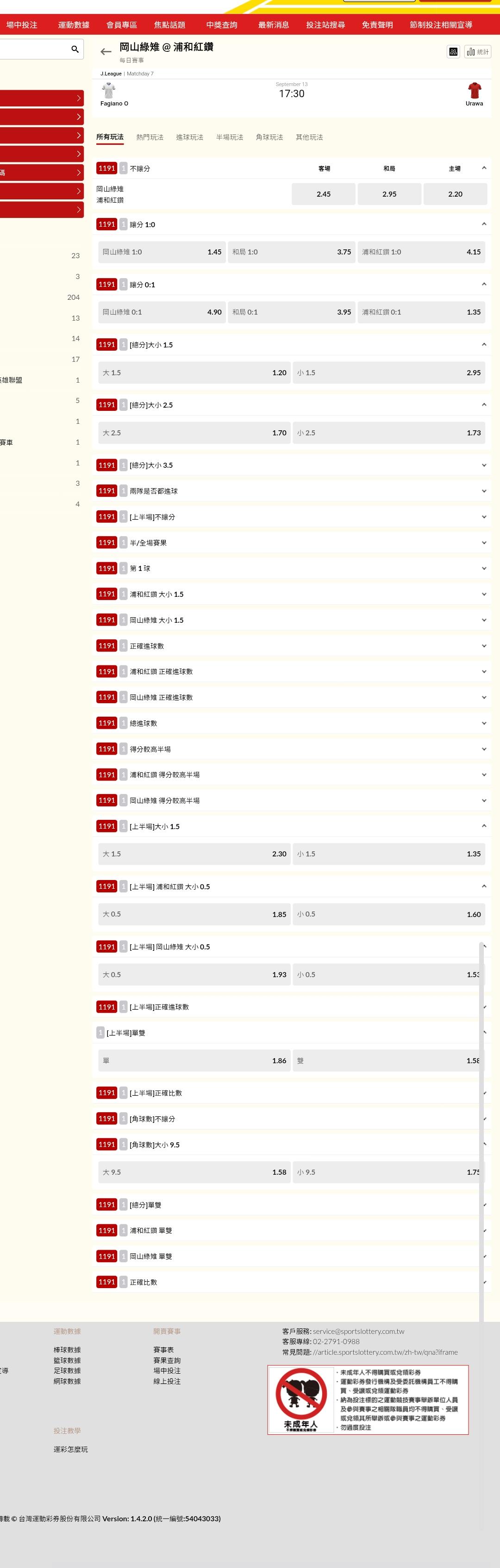Go back using the arrow beside 岡山綠雉 @ 浦和紅鑽
The height and width of the screenshot is (1568, 500).
(x=106, y=52)
